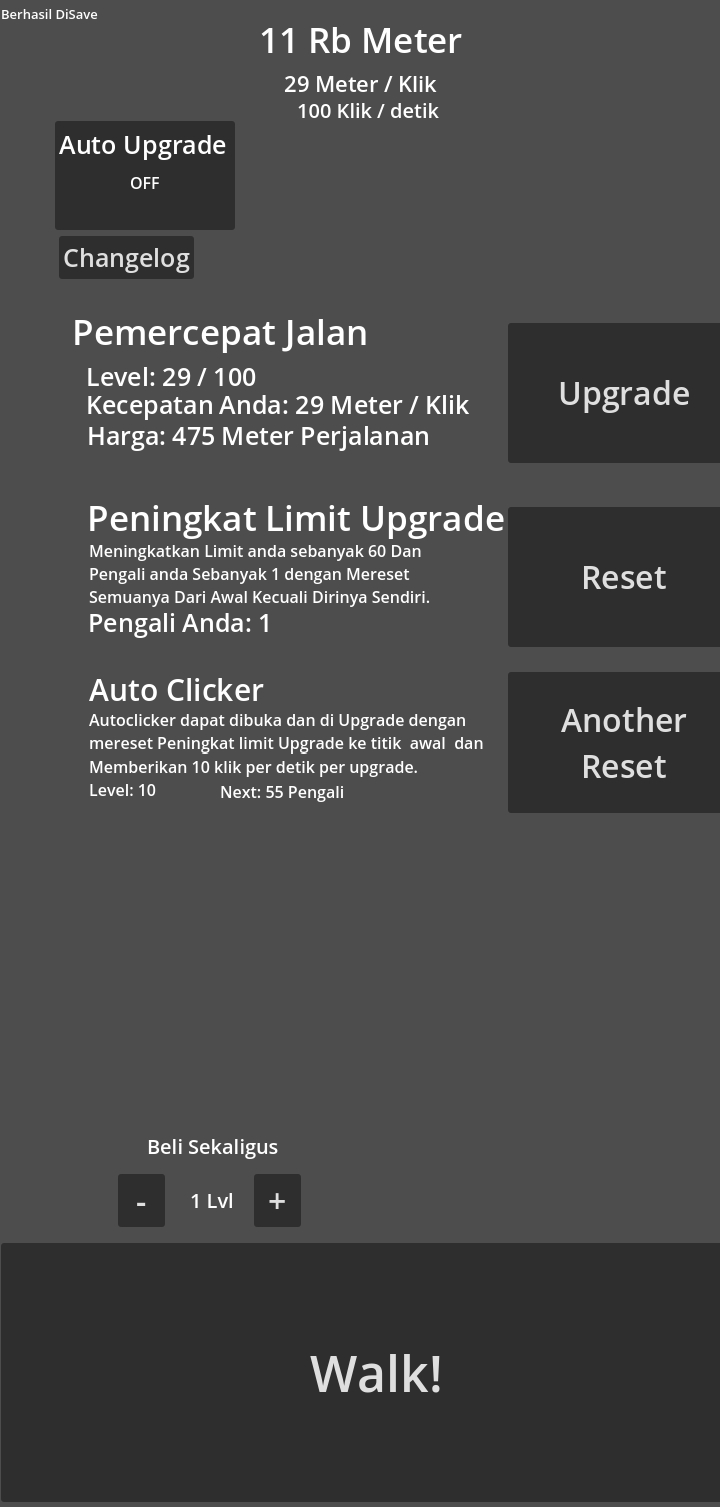Hit the big Walk! button
The image size is (720, 1507).
361,1373
